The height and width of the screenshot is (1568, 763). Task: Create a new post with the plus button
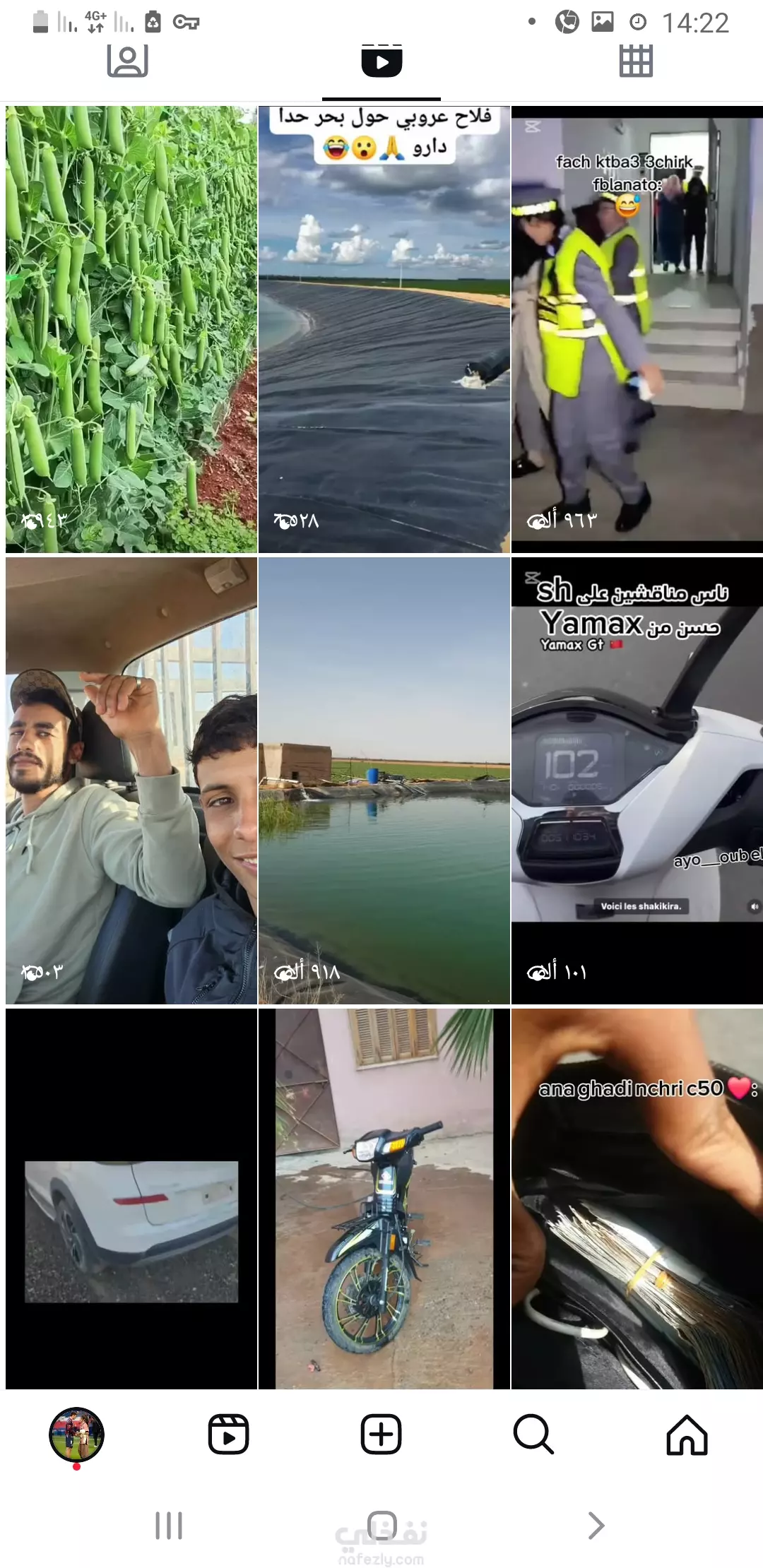click(x=381, y=1435)
